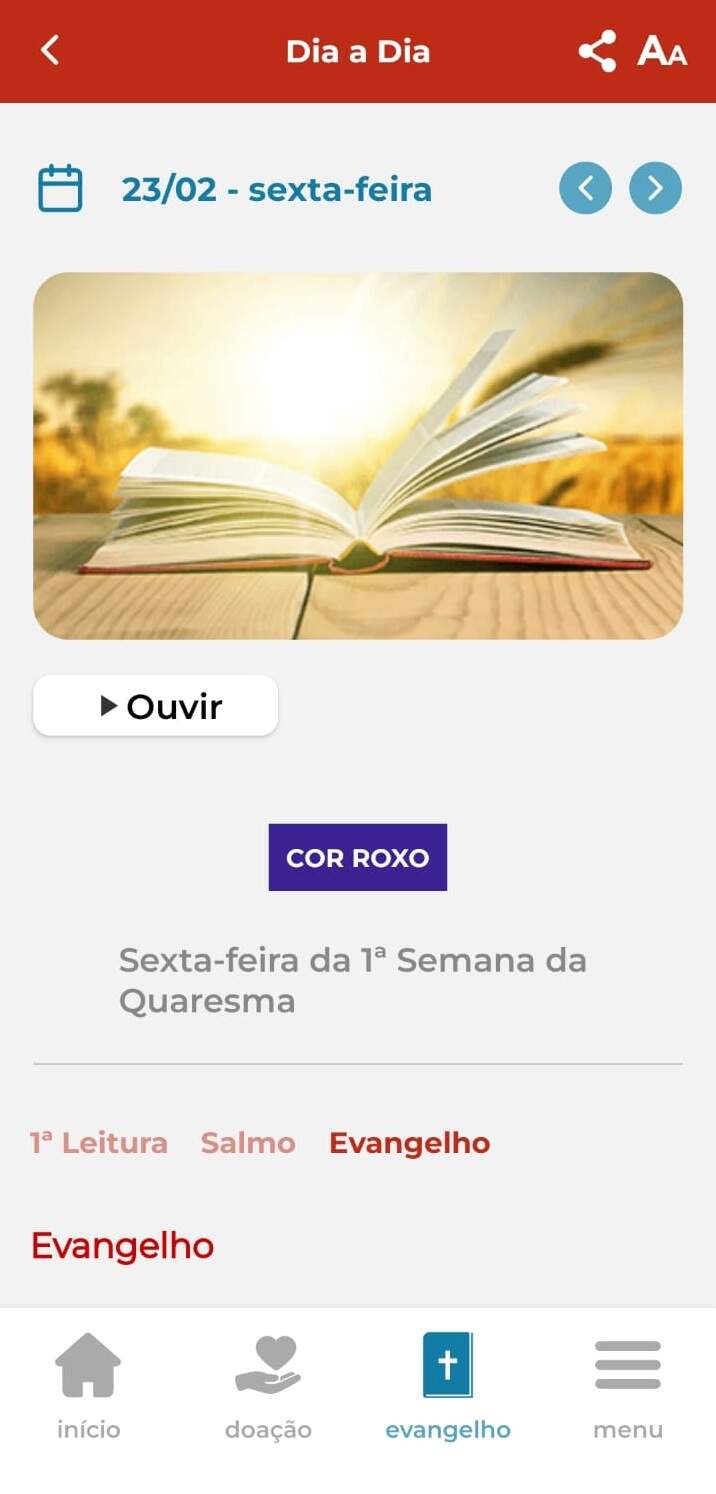Open the doação tab
716x1494 pixels.
pos(268,1386)
